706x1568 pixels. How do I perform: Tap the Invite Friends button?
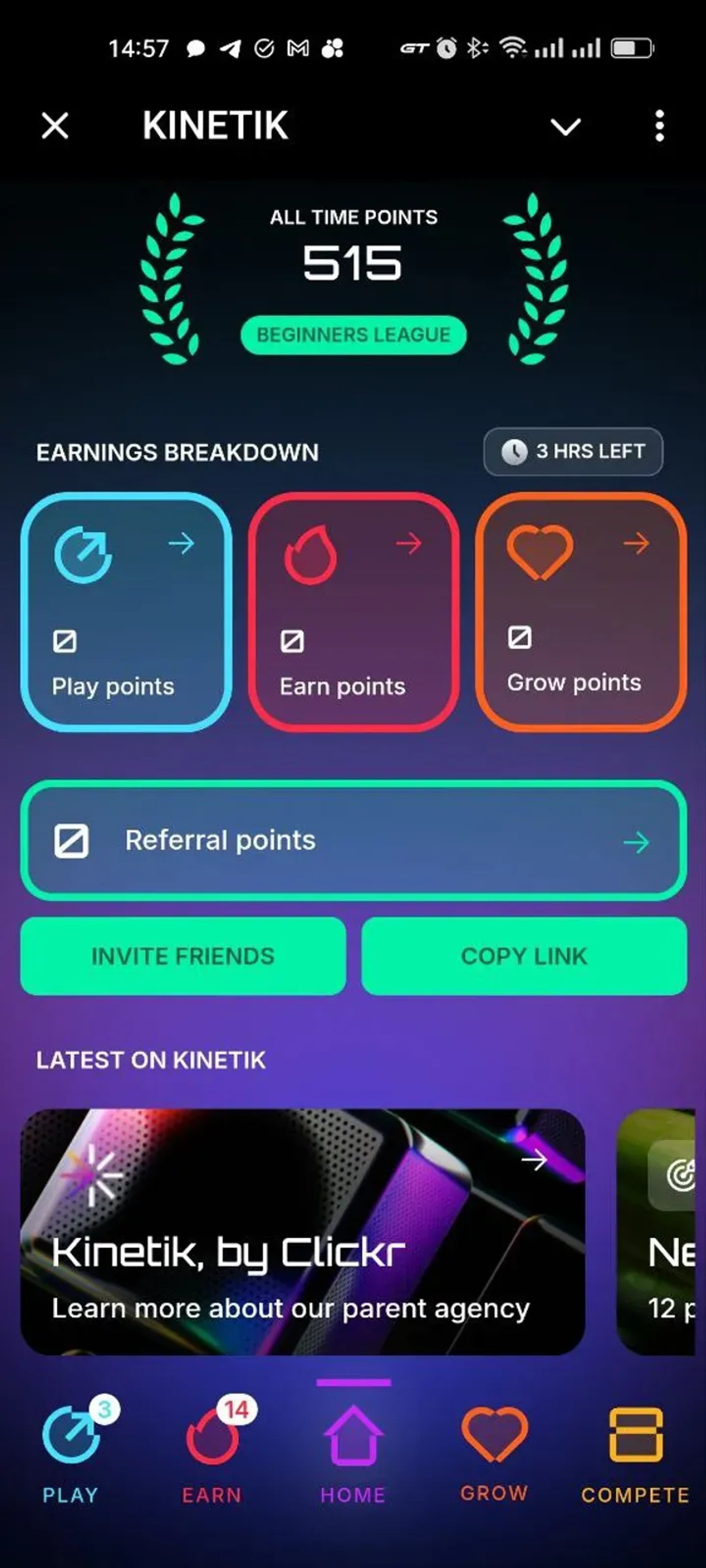[183, 956]
